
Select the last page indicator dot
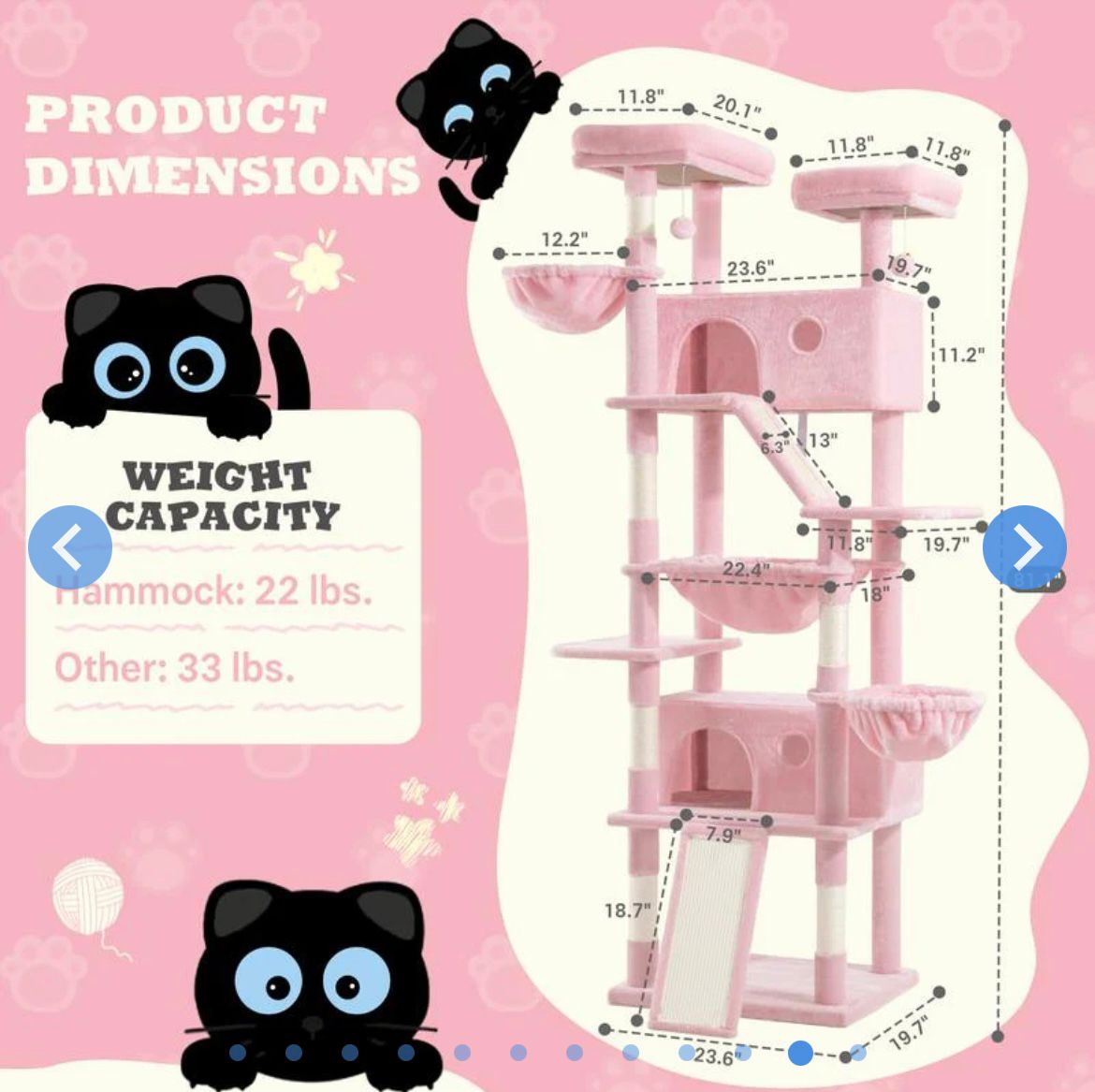[x=857, y=1053]
